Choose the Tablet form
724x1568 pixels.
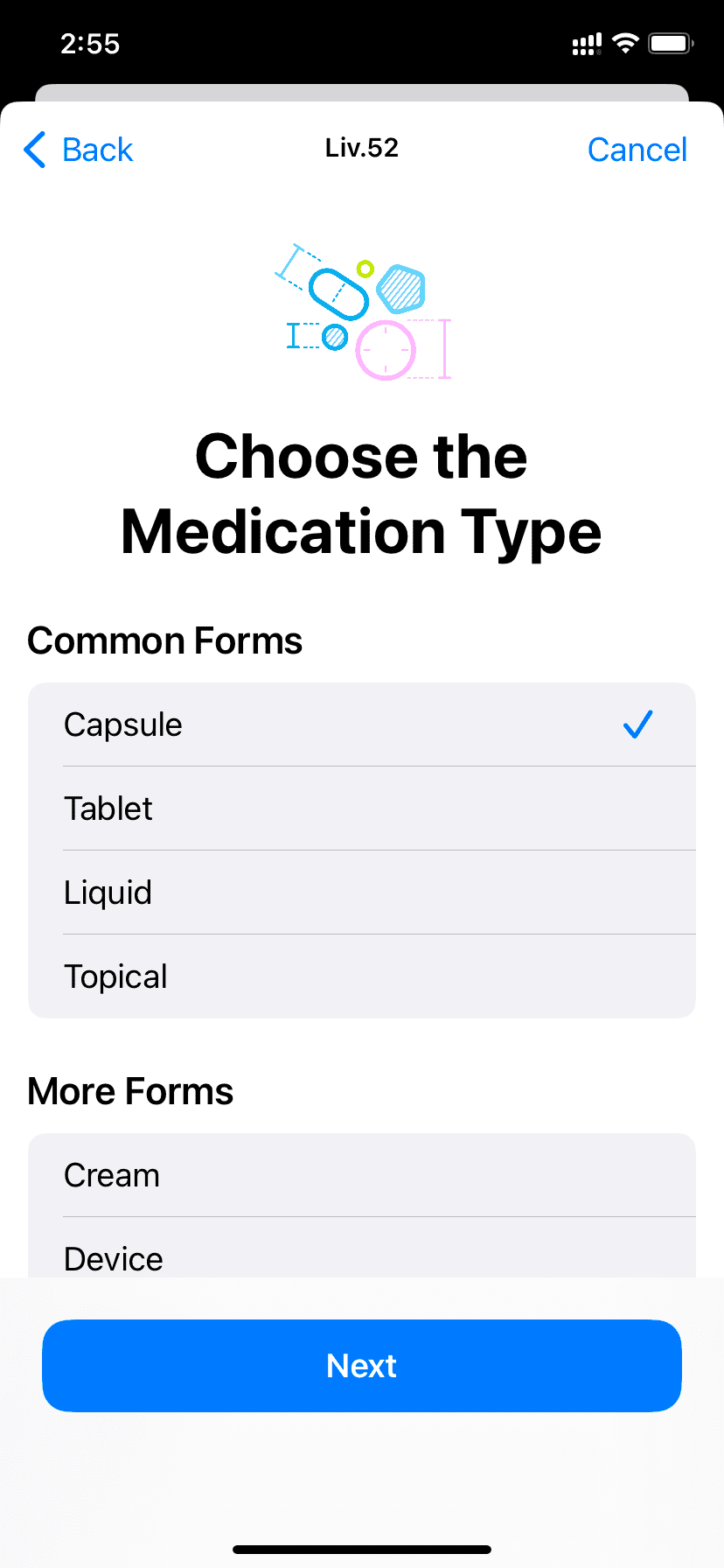(362, 808)
